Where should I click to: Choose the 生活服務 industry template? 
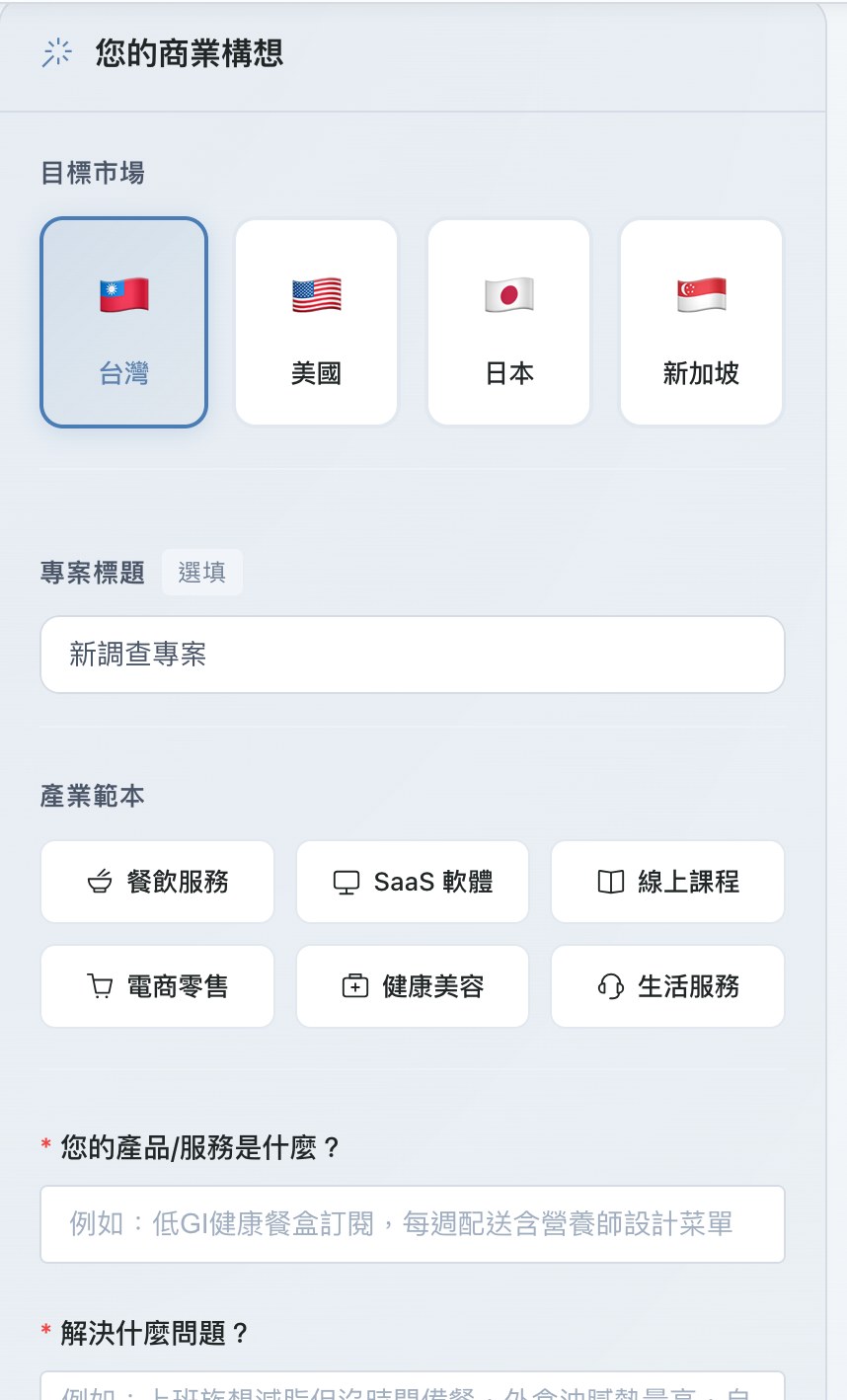667,985
